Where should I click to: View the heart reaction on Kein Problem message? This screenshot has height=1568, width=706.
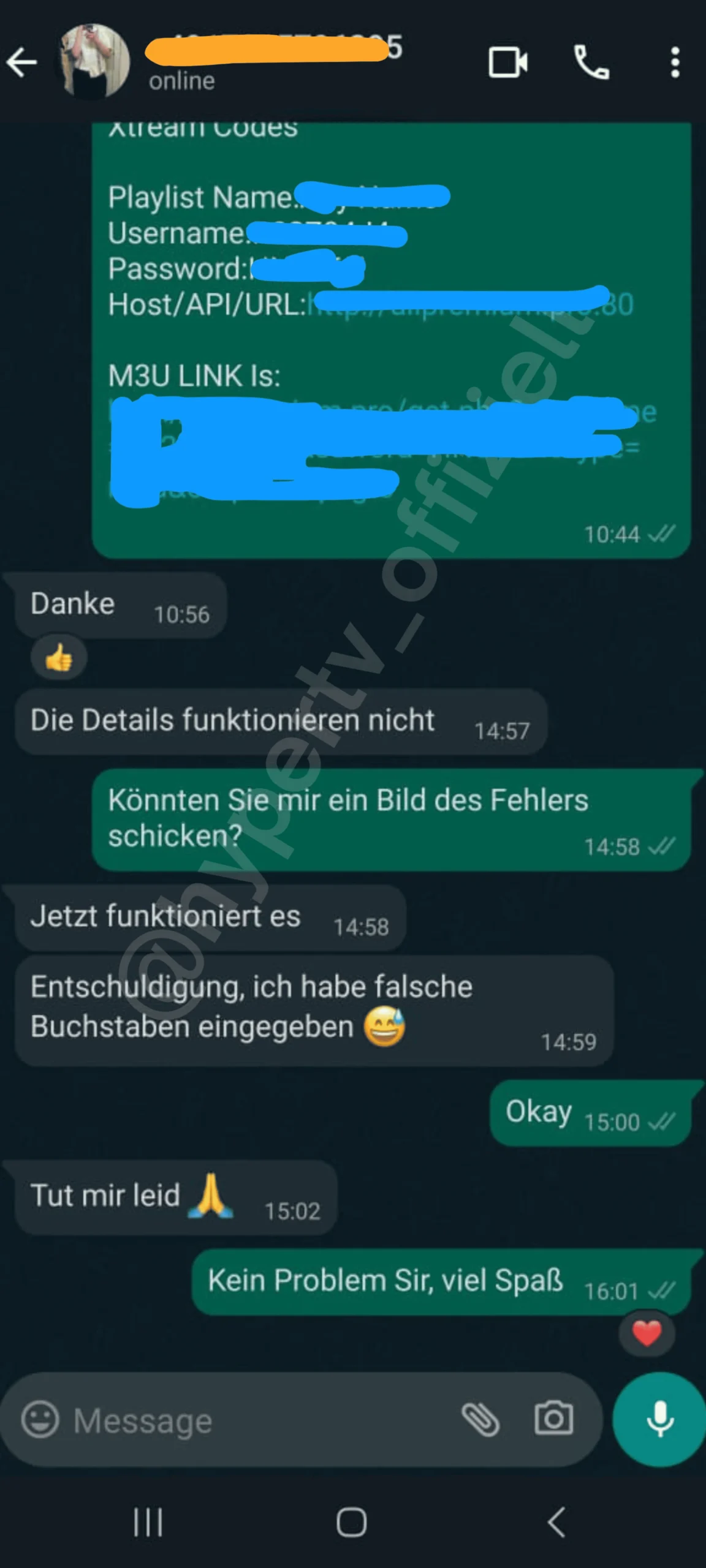647,1333
